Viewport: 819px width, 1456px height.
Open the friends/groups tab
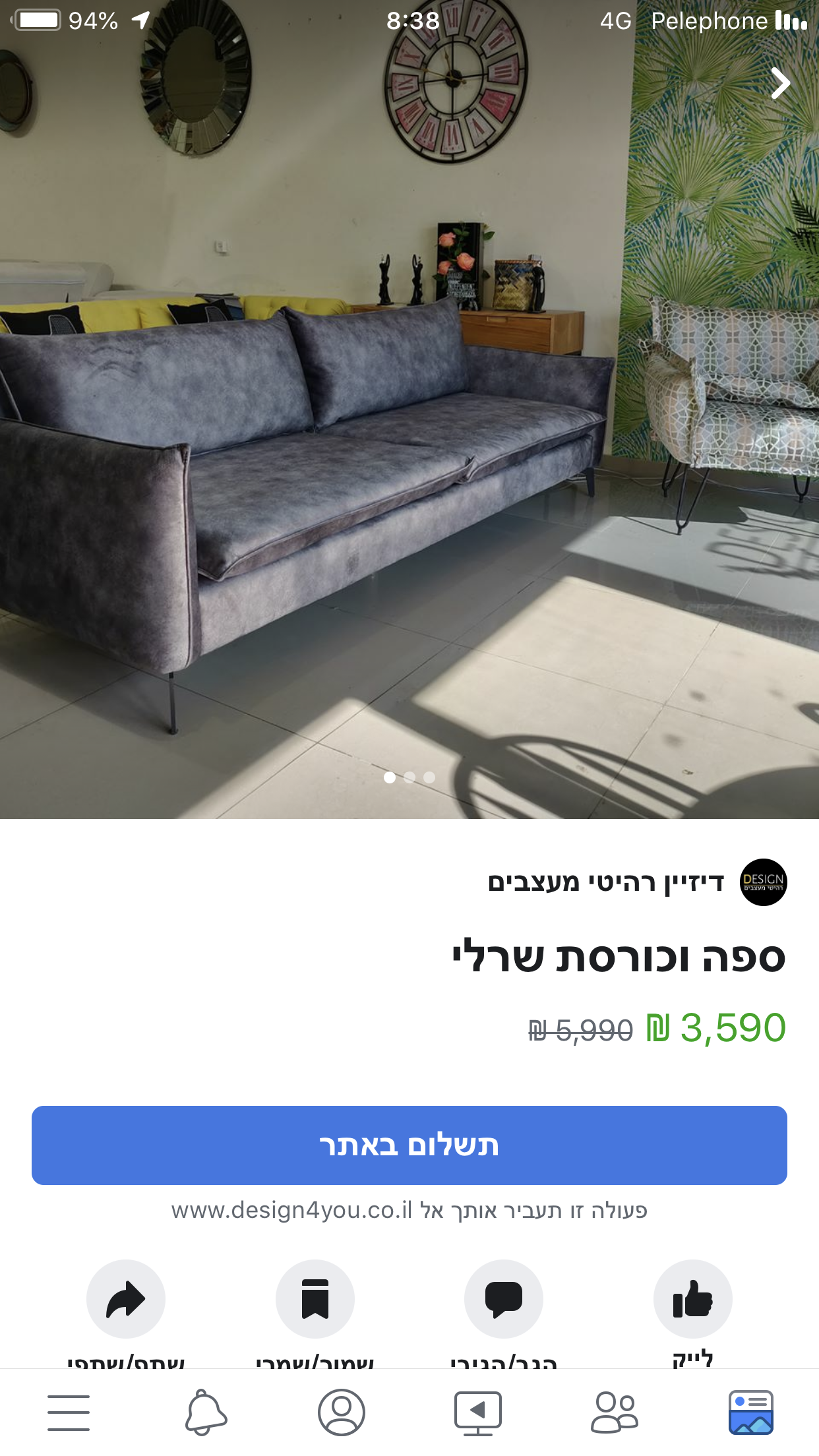click(615, 1412)
